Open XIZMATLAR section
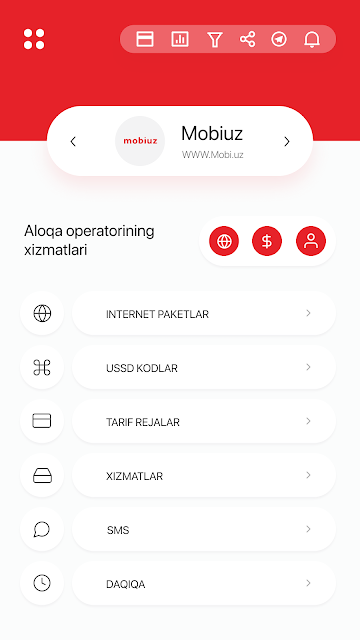The width and height of the screenshot is (360, 640). [x=204, y=476]
